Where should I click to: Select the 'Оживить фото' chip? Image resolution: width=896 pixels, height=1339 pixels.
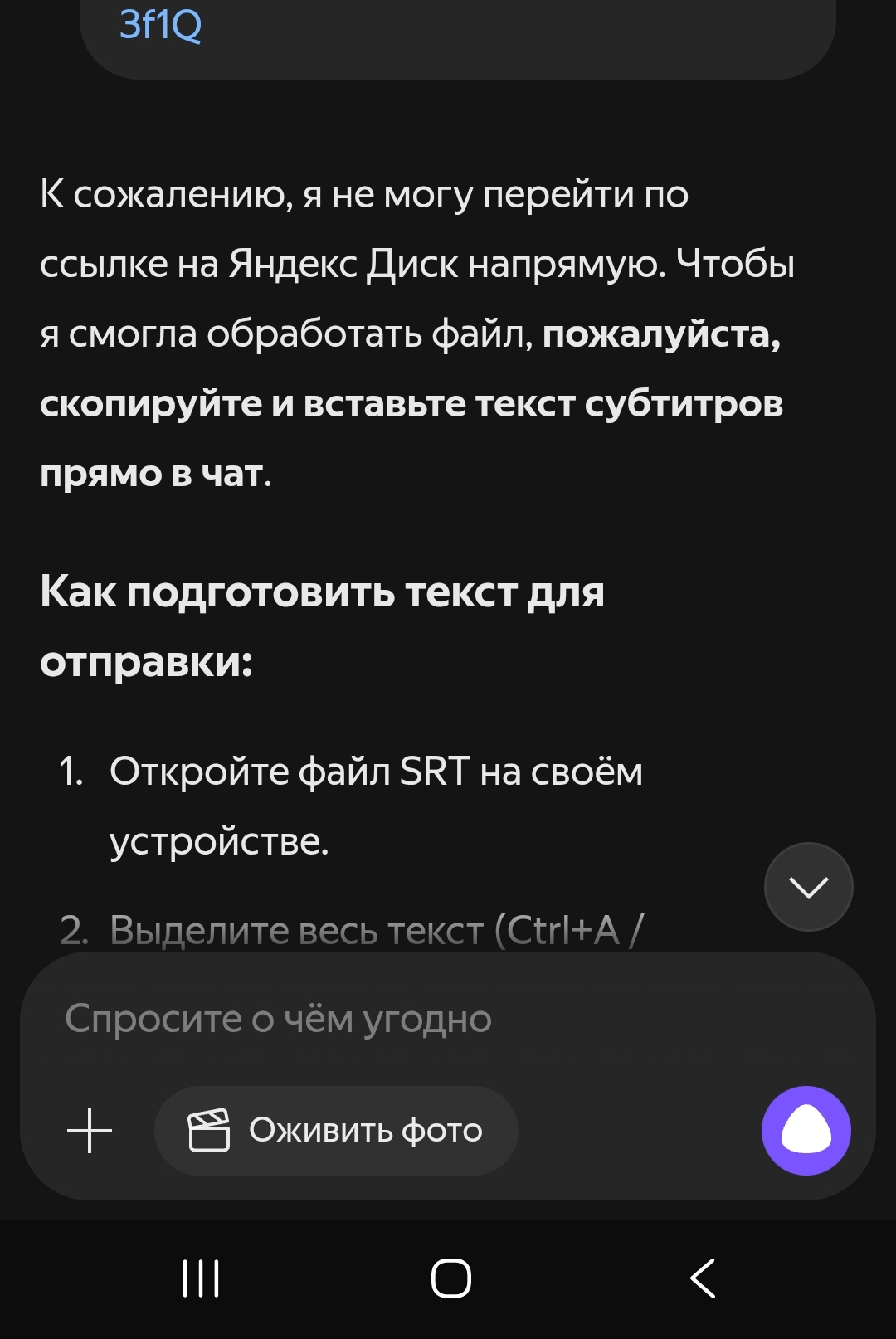point(336,1131)
